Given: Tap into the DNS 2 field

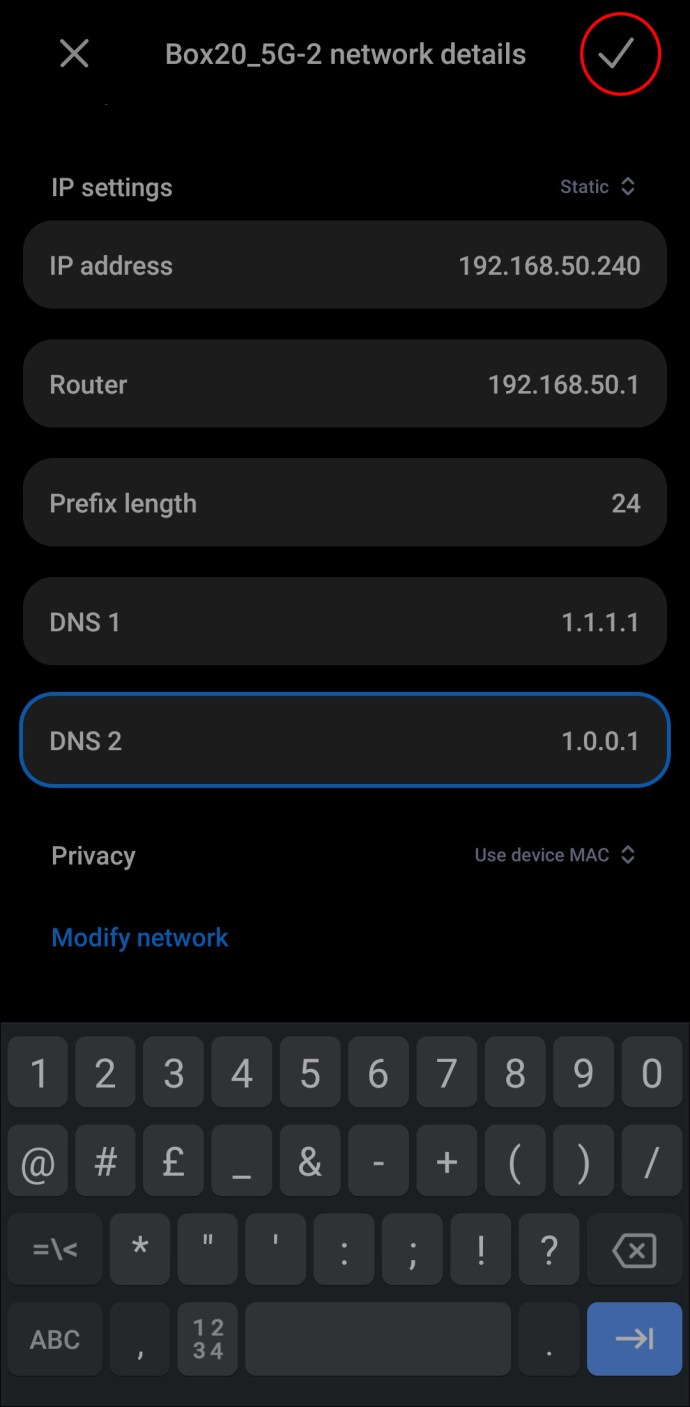Looking at the screenshot, I should point(345,741).
